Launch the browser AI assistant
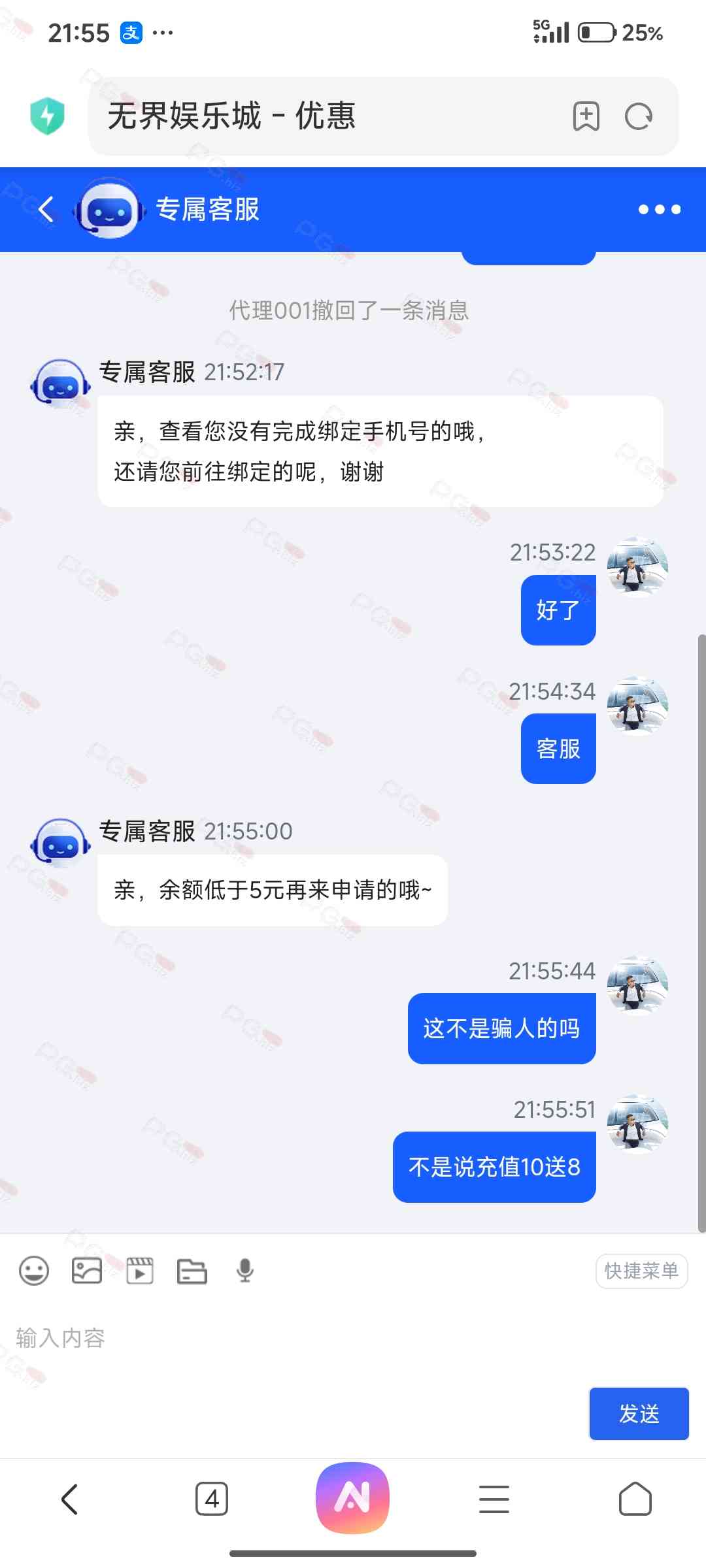 coord(352,1497)
